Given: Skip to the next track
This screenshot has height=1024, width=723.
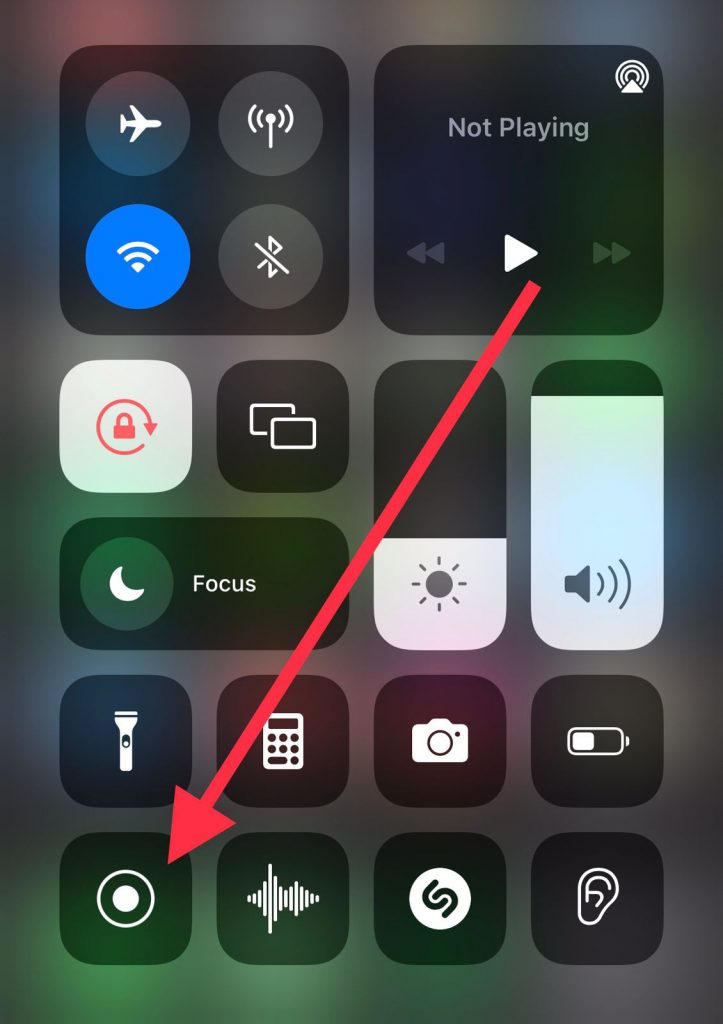Looking at the screenshot, I should click(x=610, y=253).
